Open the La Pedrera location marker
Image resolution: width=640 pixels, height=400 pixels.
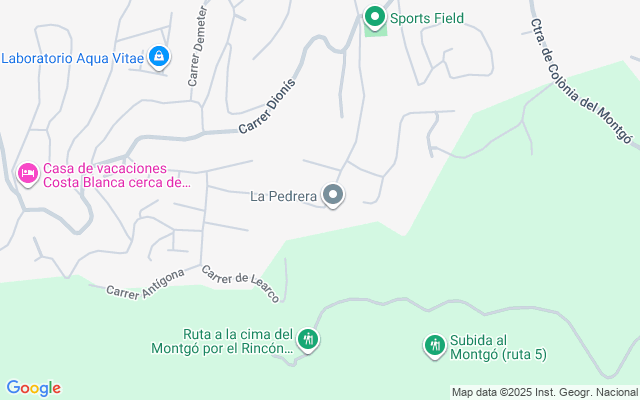pyautogui.click(x=333, y=196)
